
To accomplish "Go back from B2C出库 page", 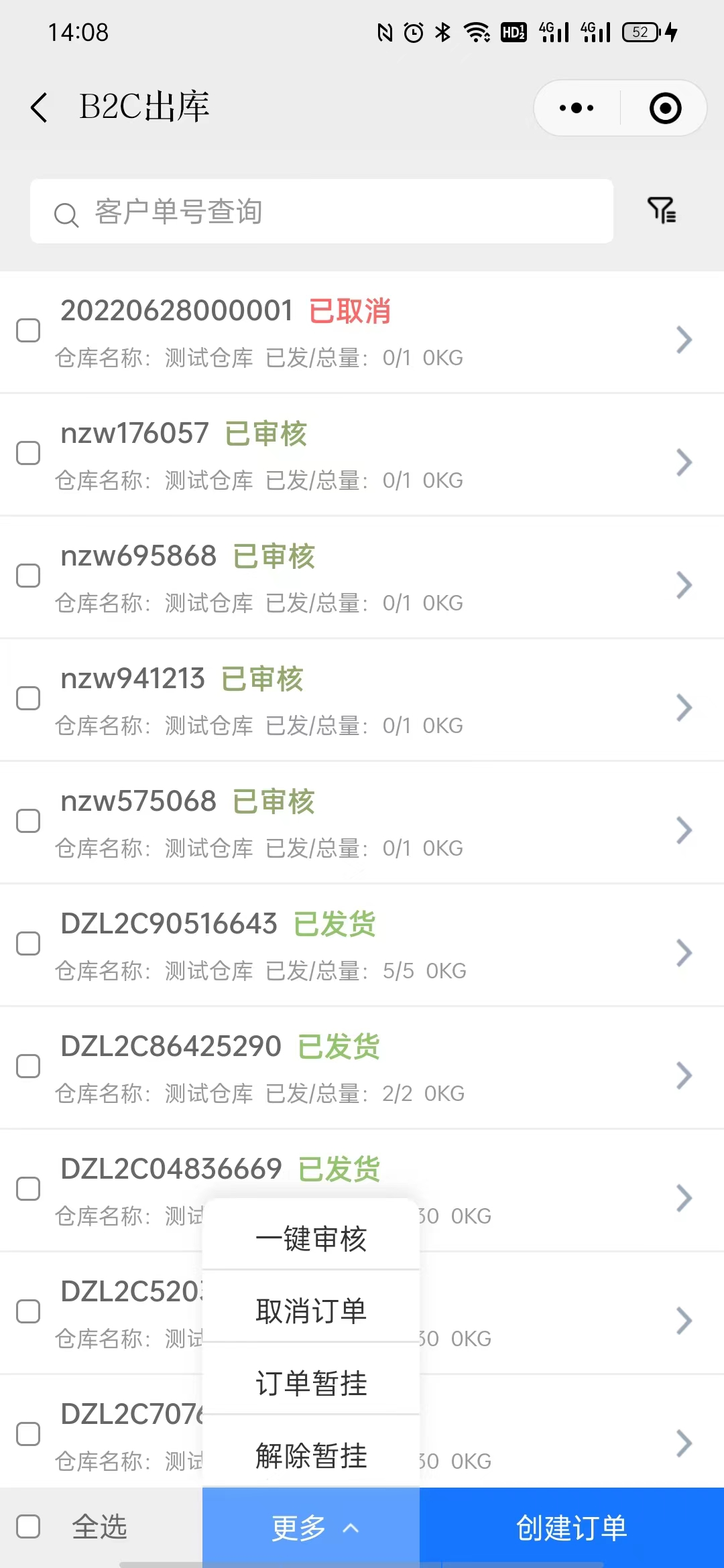I will coord(39,107).
